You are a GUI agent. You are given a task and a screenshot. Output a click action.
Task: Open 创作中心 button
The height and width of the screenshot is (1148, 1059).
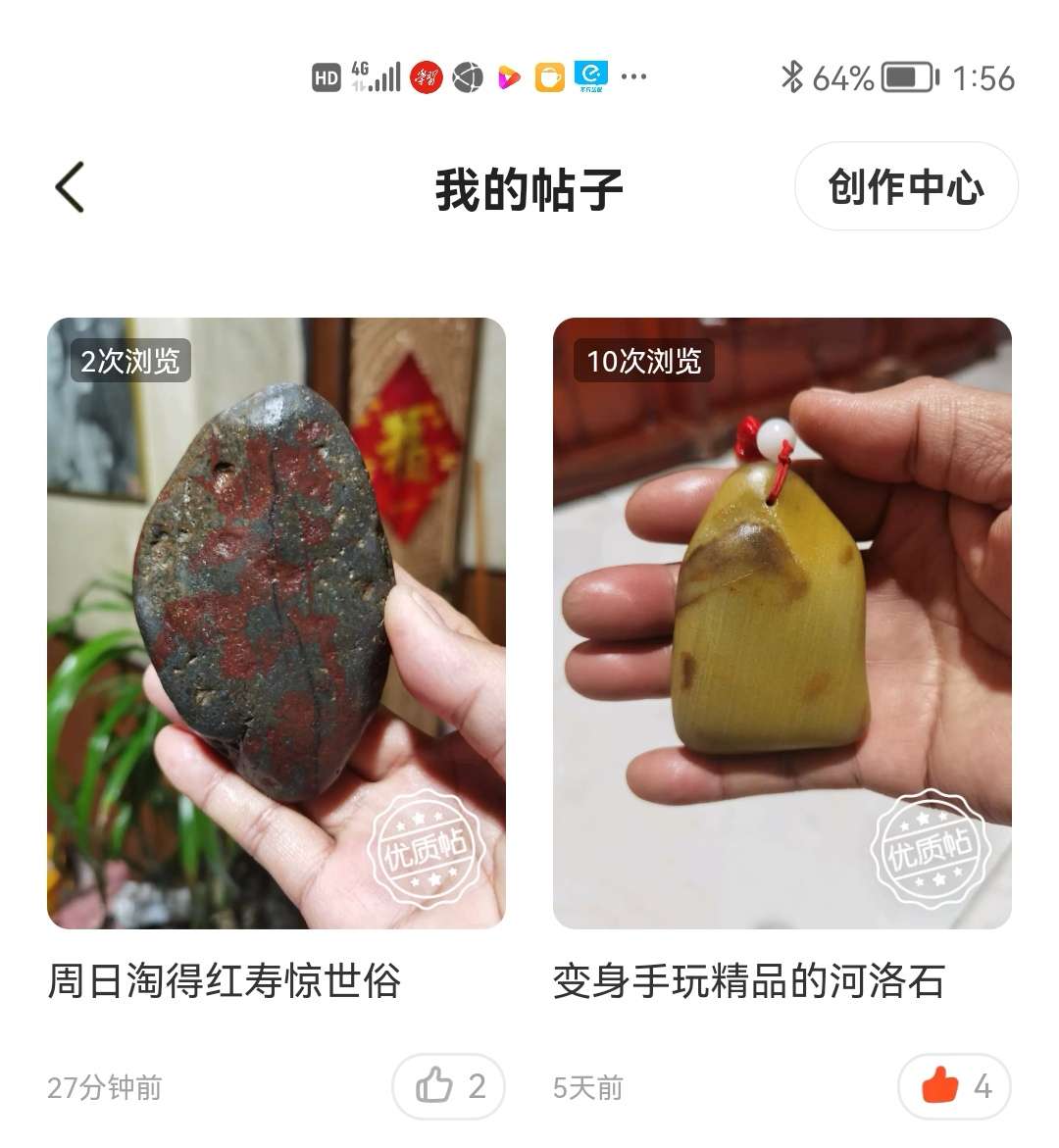905,187
